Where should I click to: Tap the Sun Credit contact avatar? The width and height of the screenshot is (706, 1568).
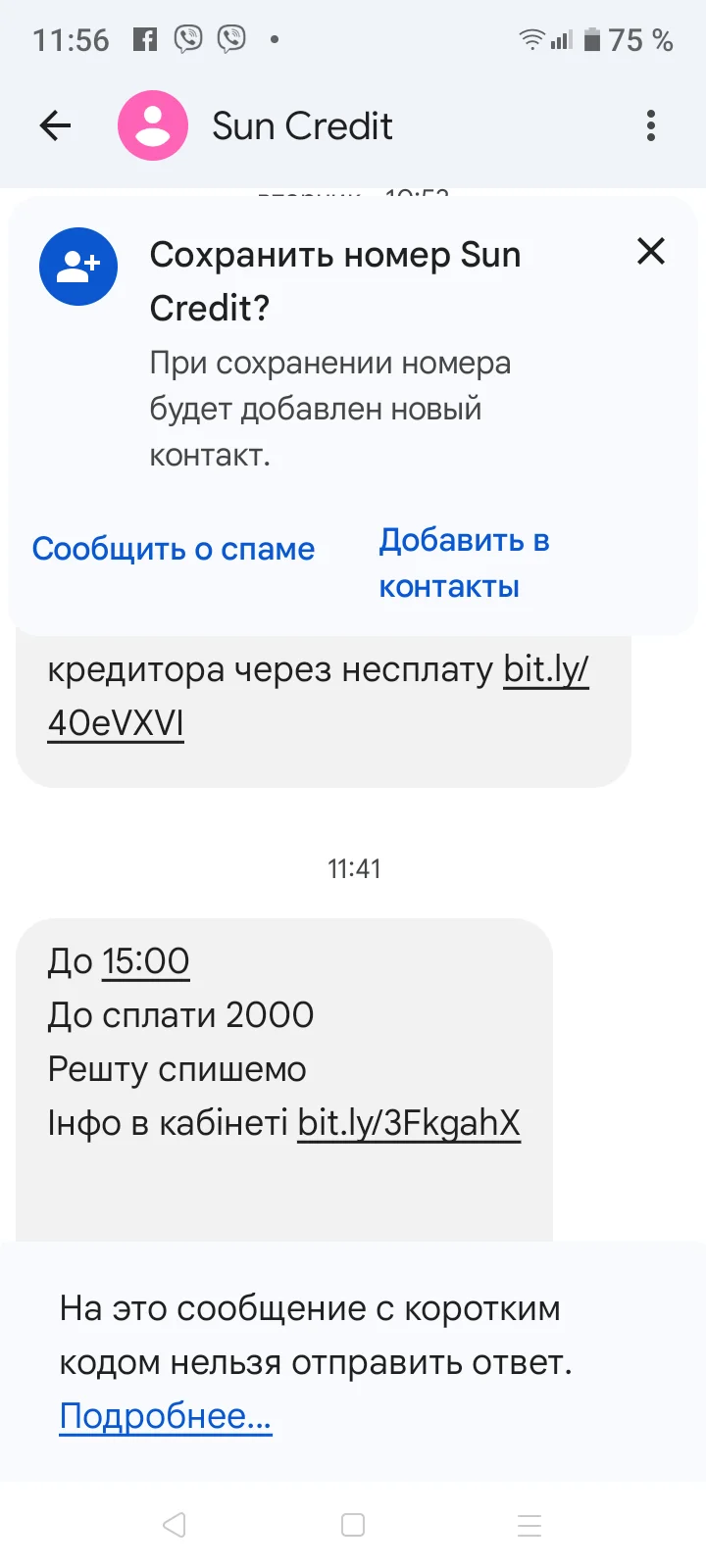pyautogui.click(x=153, y=125)
